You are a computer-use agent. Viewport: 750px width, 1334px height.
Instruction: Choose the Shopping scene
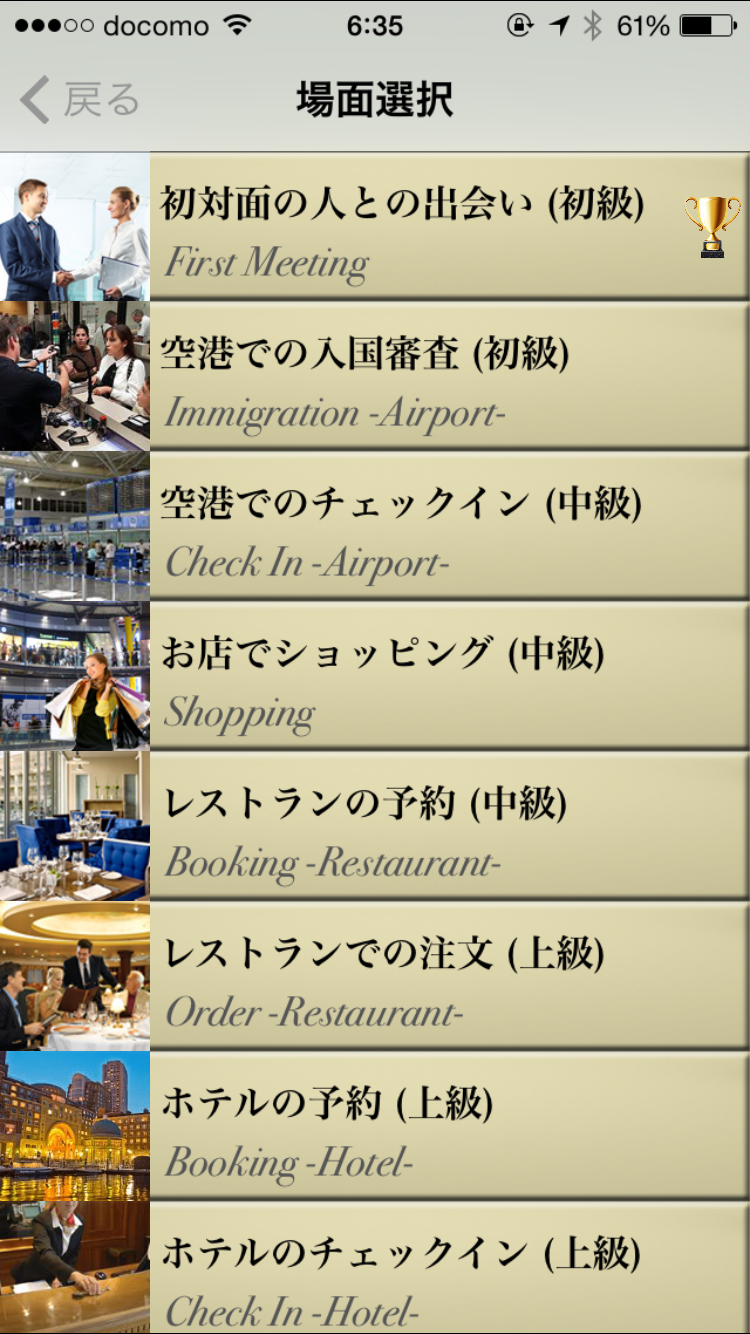[375, 676]
